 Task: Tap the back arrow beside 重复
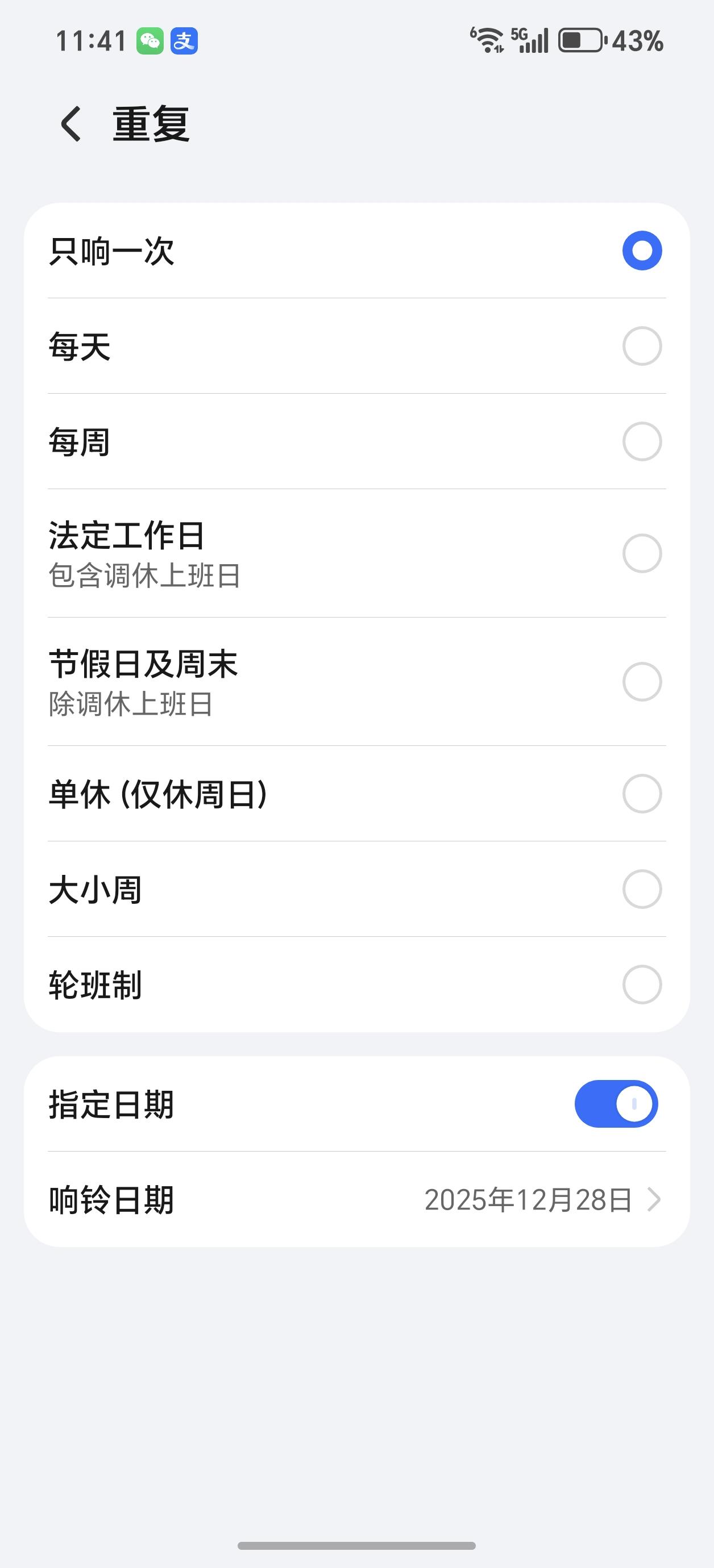(70, 125)
